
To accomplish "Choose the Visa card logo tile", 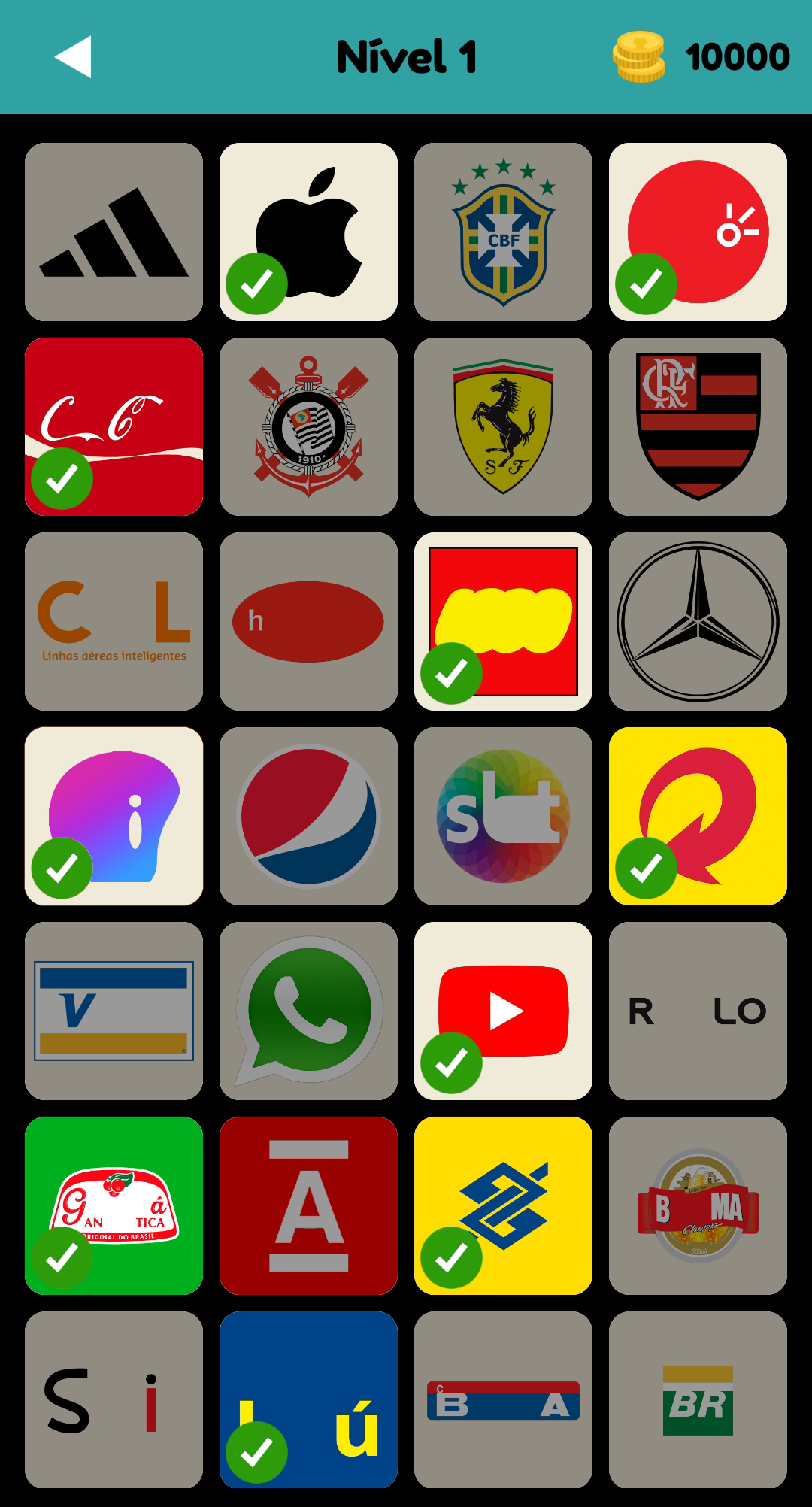I will coord(114,1011).
